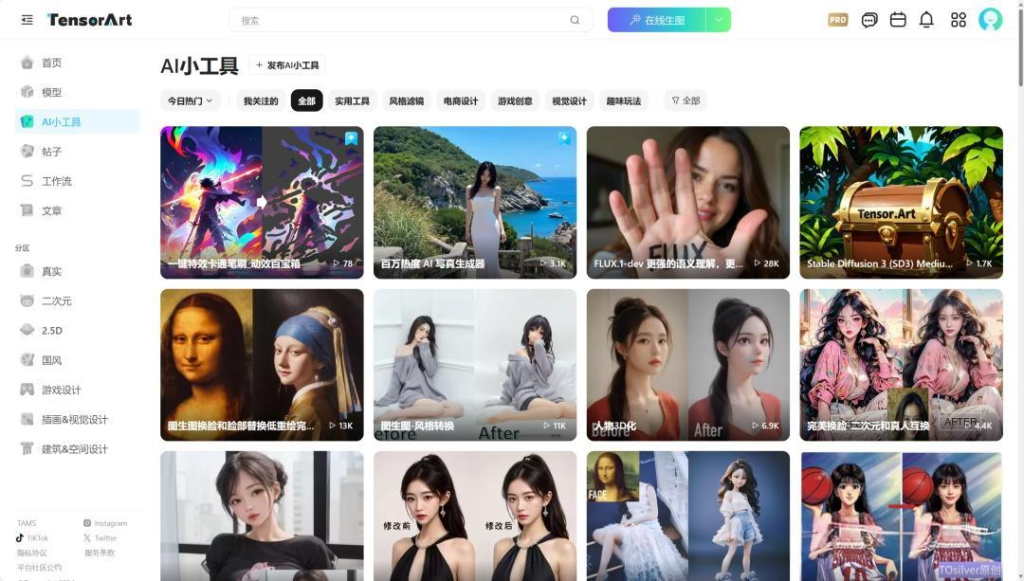Viewport: 1024px width, 581px height.
Task: Open the Stable Diffusion 3 card
Action: point(901,202)
